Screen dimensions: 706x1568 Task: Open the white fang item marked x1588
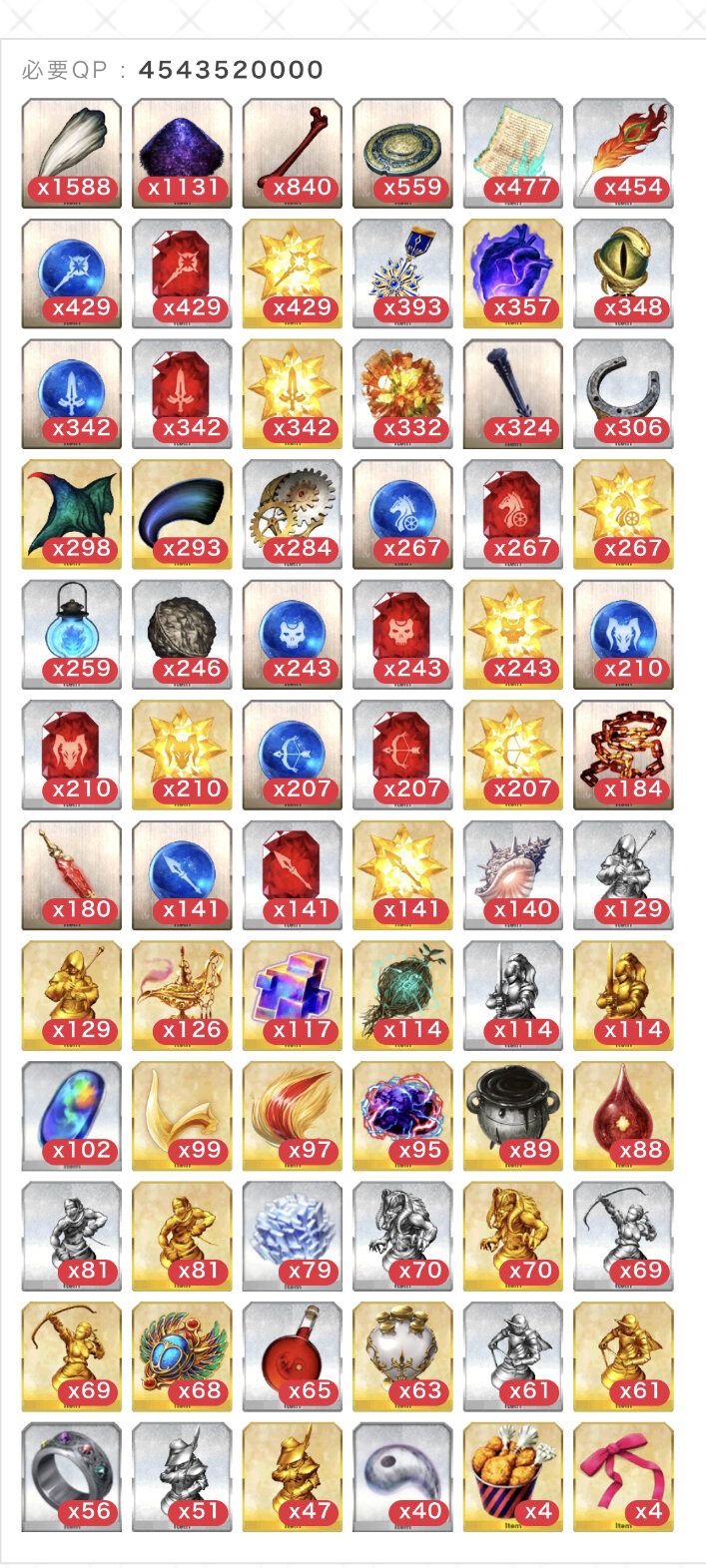click(x=72, y=153)
